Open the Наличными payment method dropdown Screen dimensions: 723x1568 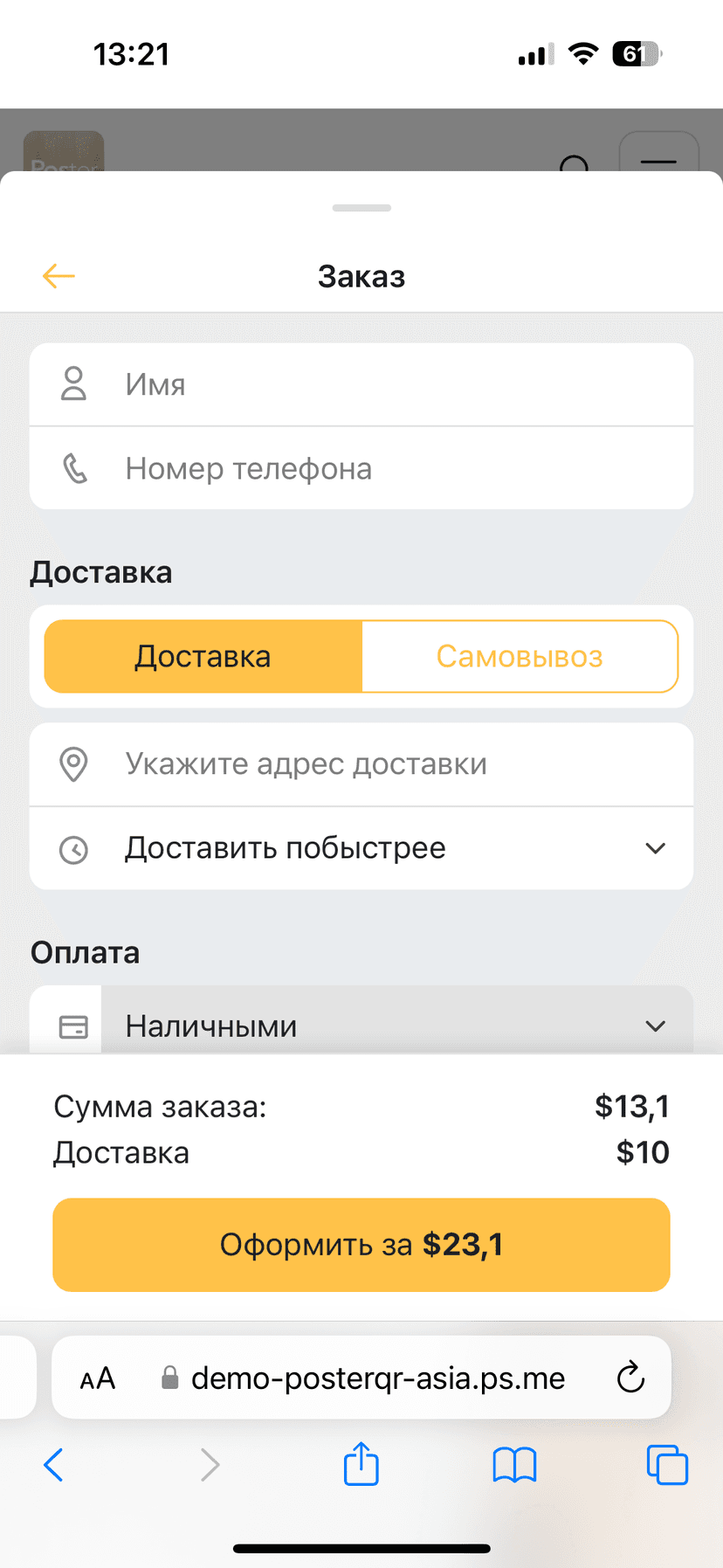361,1020
